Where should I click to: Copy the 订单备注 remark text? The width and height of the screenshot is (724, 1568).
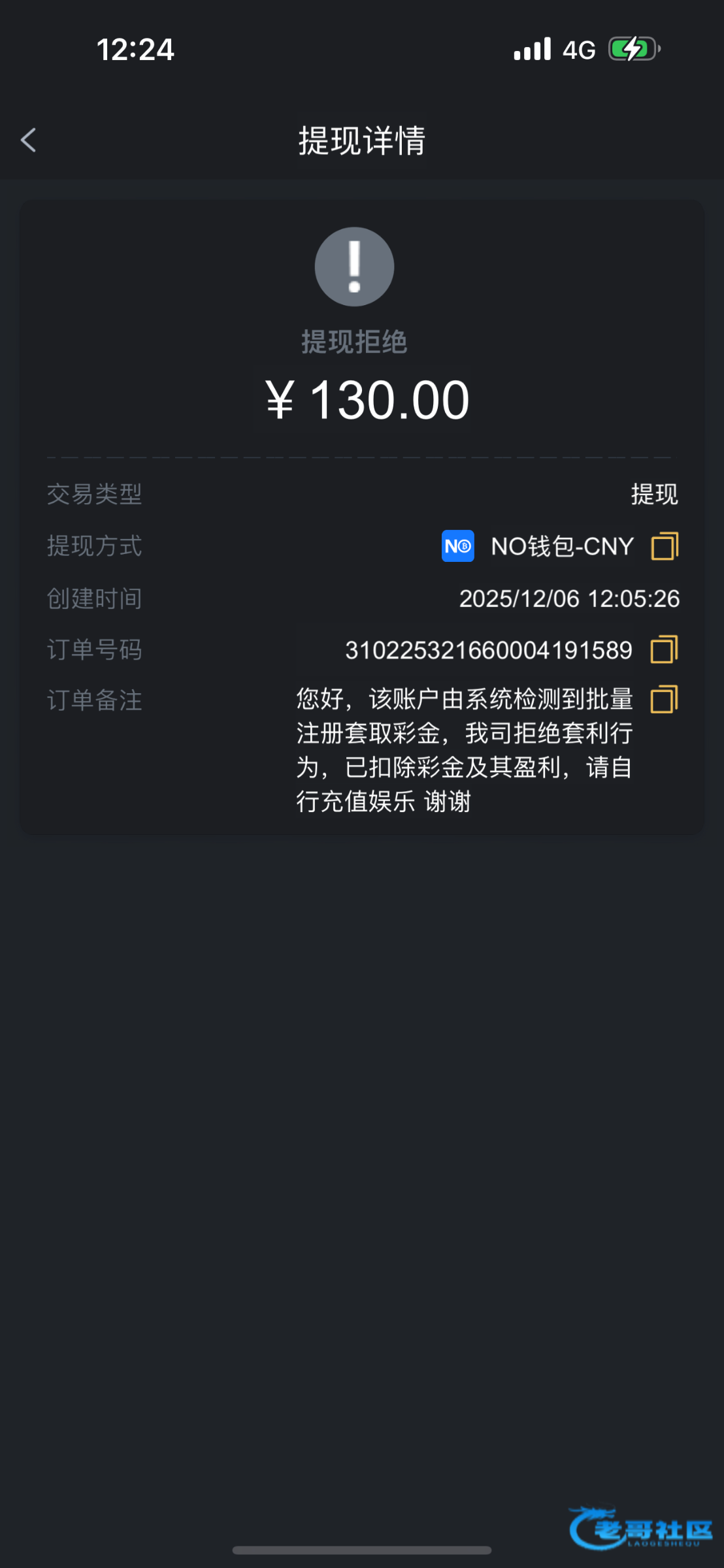pyautogui.click(x=664, y=699)
